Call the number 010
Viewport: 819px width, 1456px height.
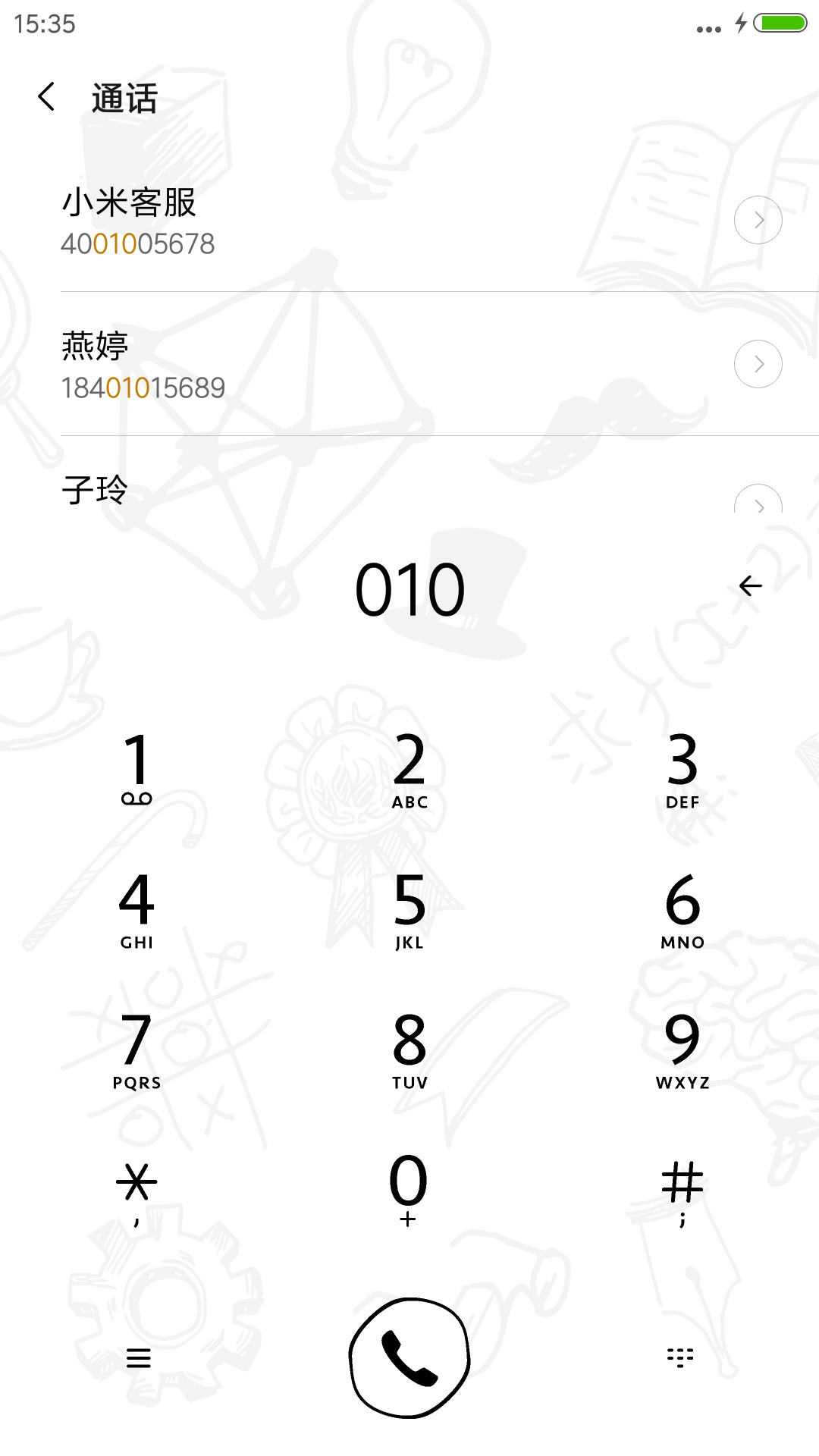pos(409,1357)
